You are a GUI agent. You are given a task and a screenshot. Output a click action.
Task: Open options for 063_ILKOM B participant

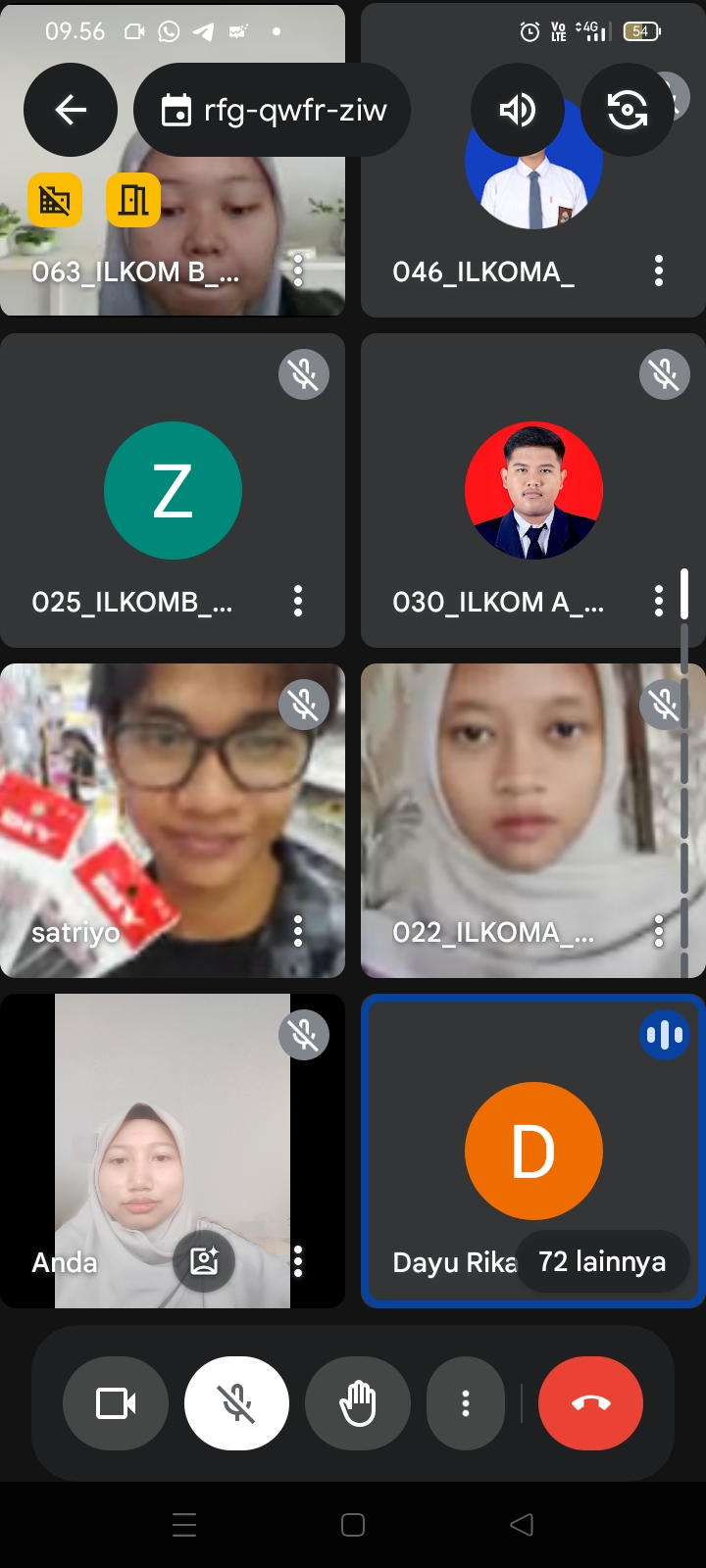coord(298,270)
